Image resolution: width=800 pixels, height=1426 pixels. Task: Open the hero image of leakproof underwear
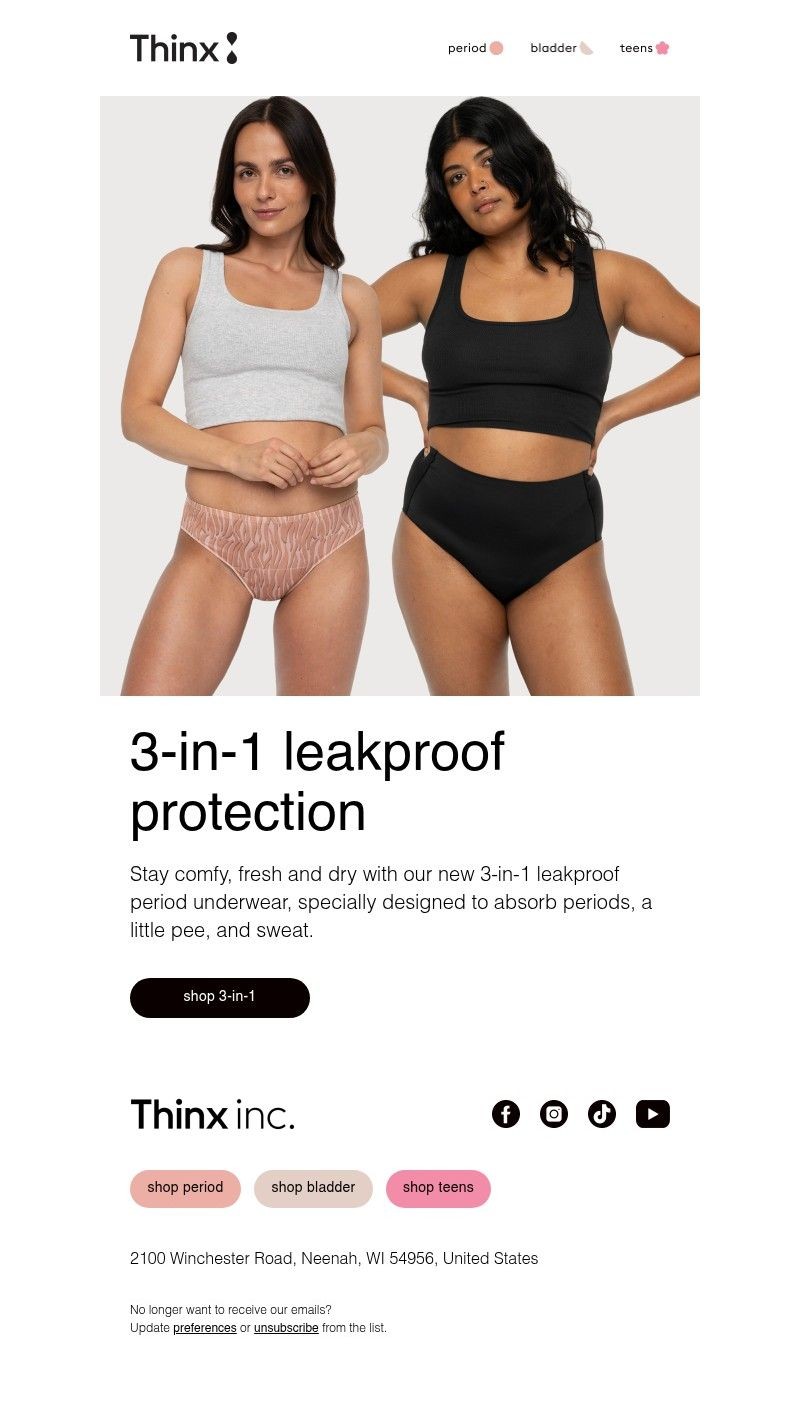(400, 396)
